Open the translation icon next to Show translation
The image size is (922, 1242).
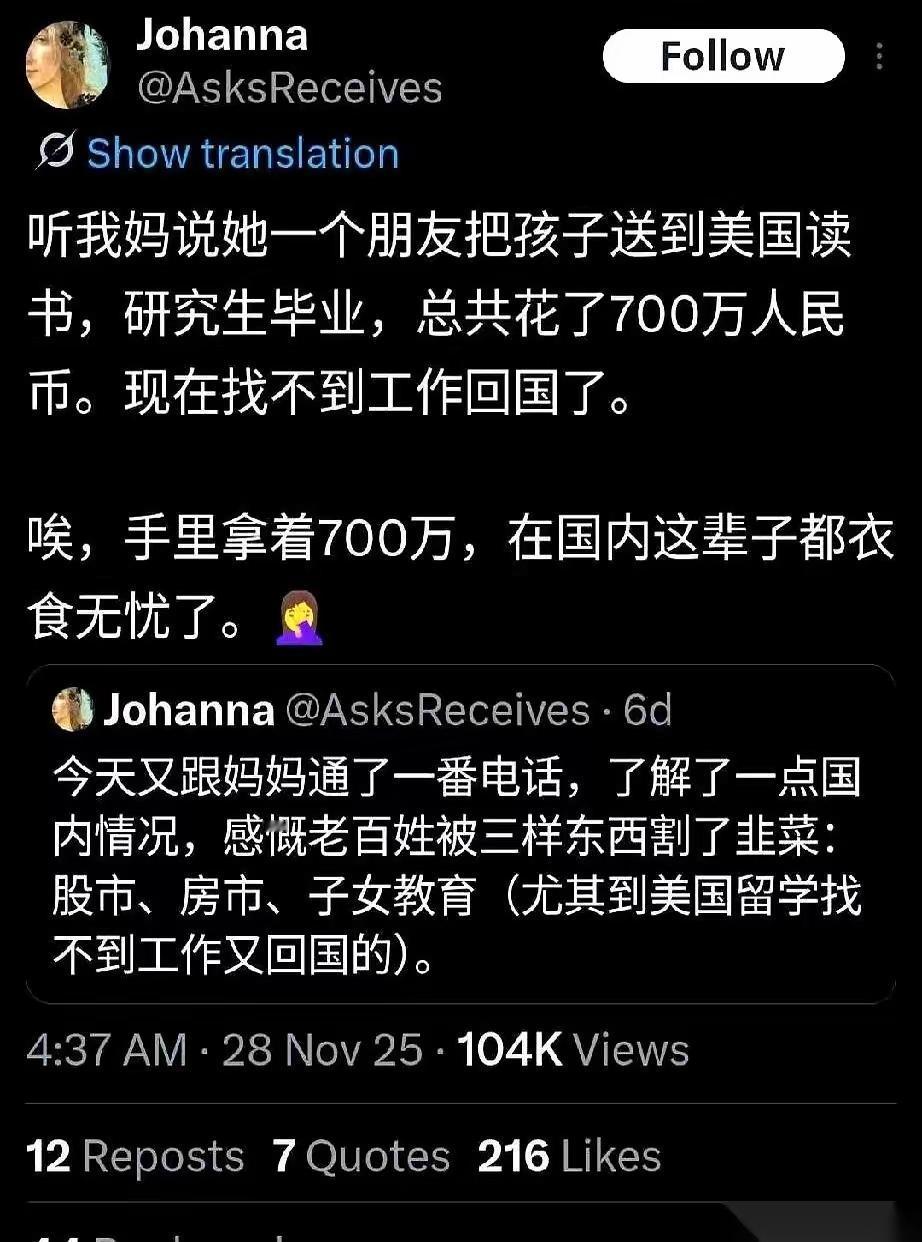coord(52,153)
